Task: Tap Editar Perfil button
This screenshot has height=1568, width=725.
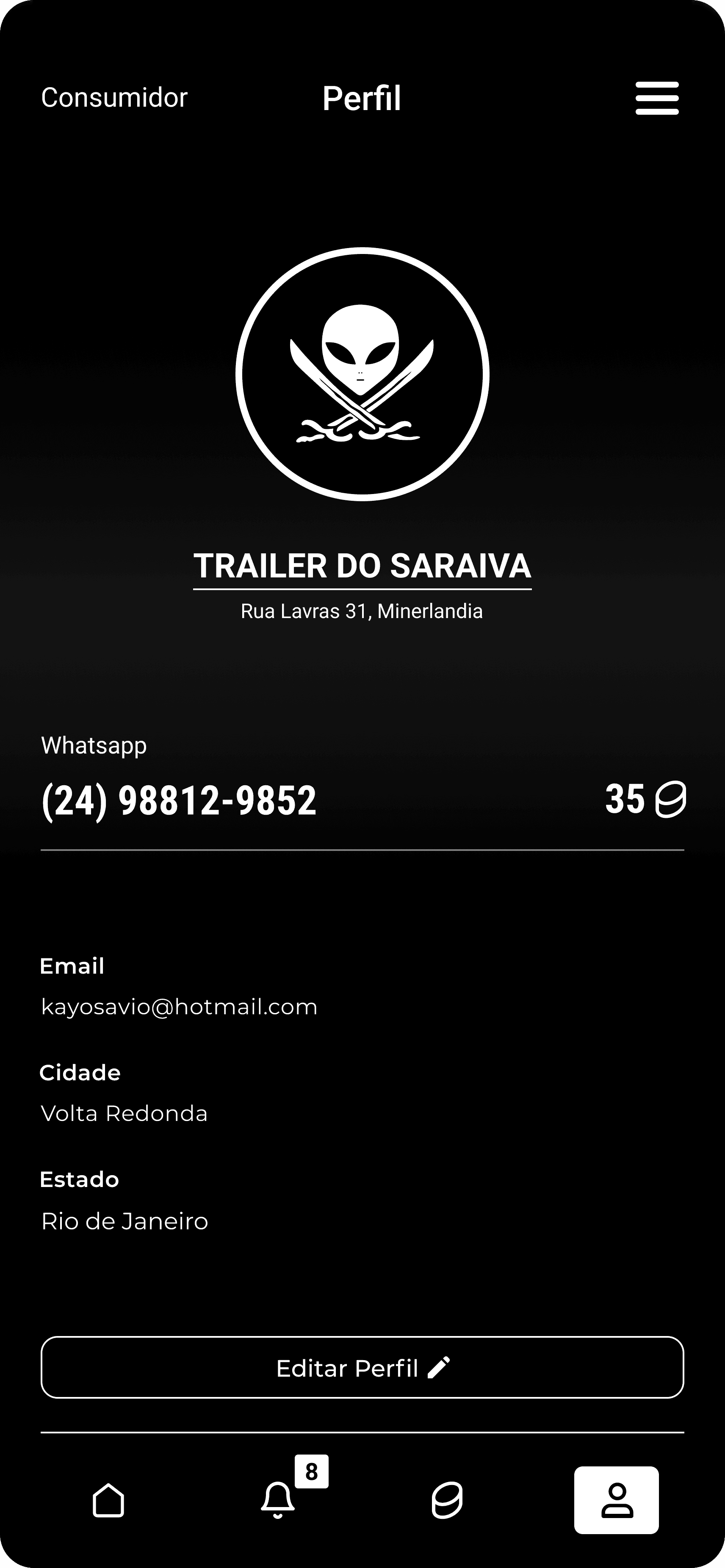Action: point(362,1368)
